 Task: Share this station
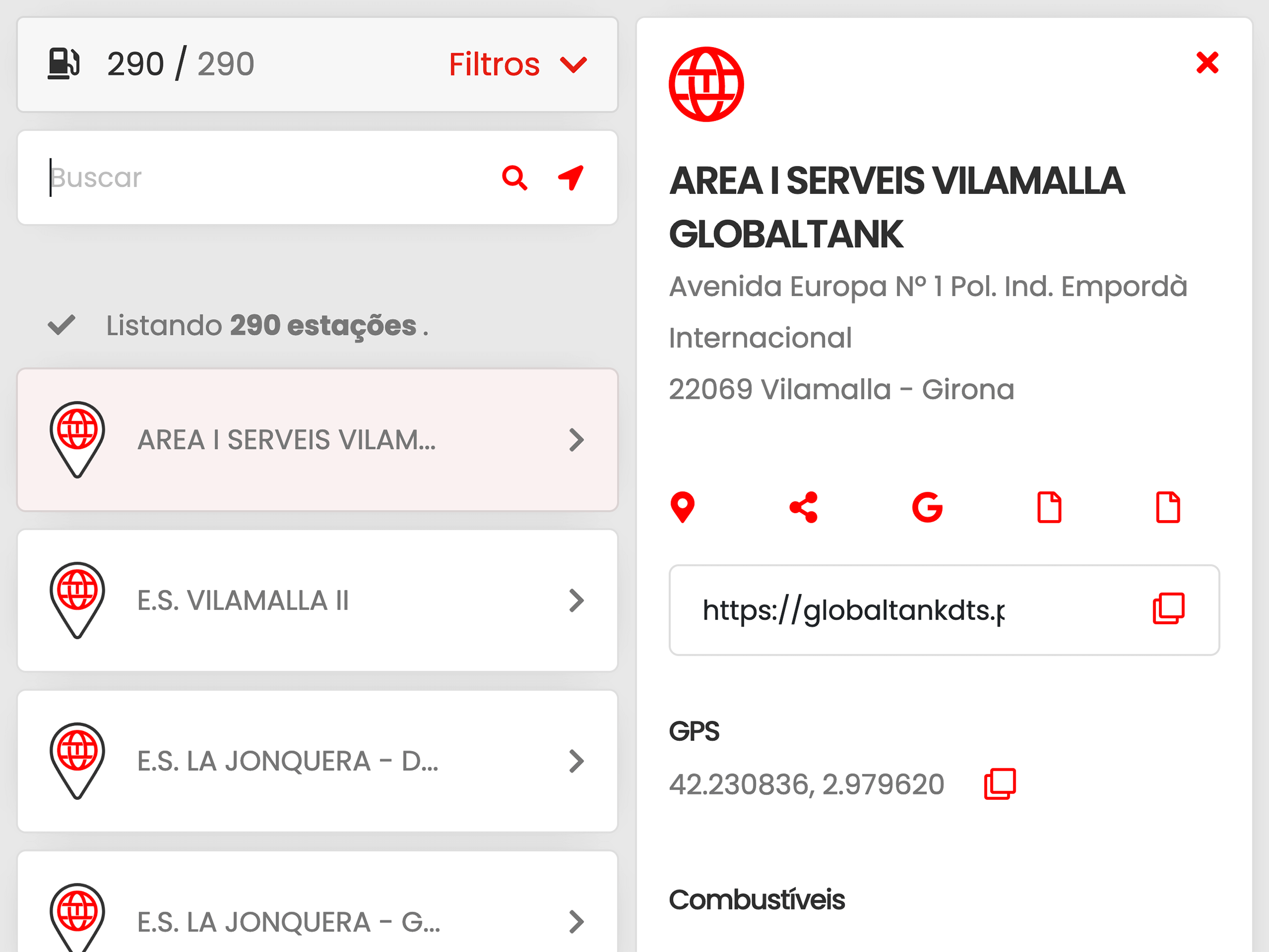point(804,507)
